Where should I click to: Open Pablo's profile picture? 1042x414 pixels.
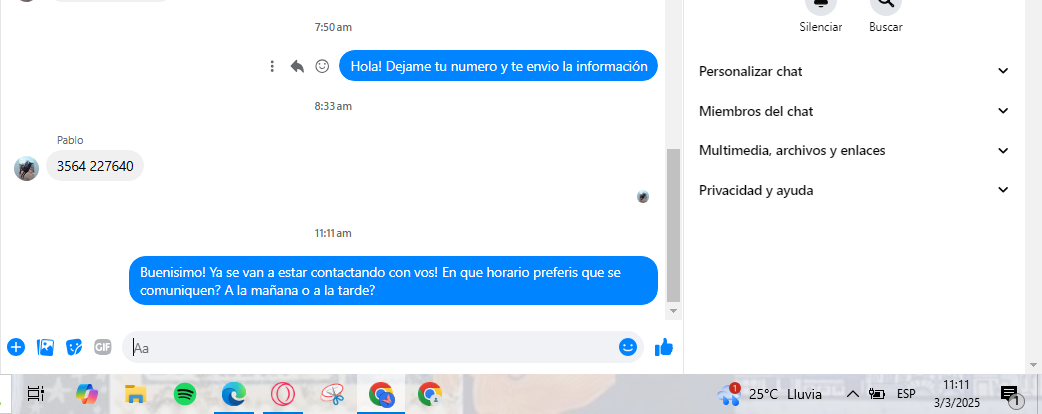(26, 167)
